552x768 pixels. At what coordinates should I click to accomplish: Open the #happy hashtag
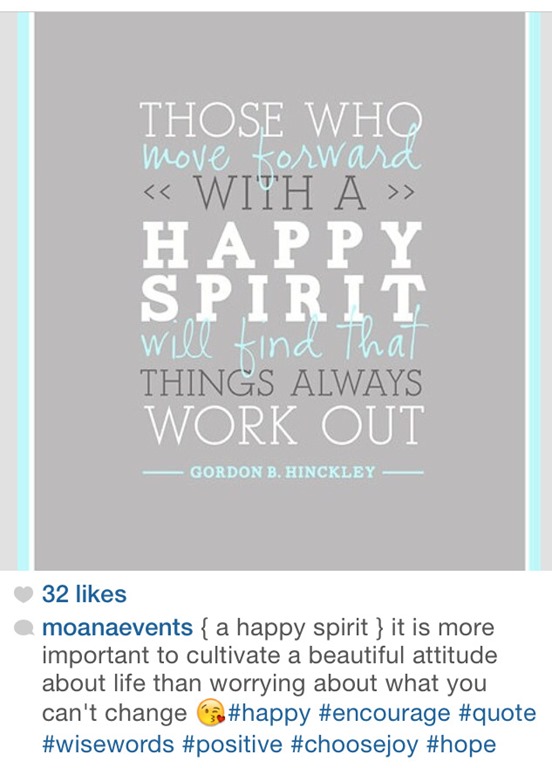coord(269,713)
